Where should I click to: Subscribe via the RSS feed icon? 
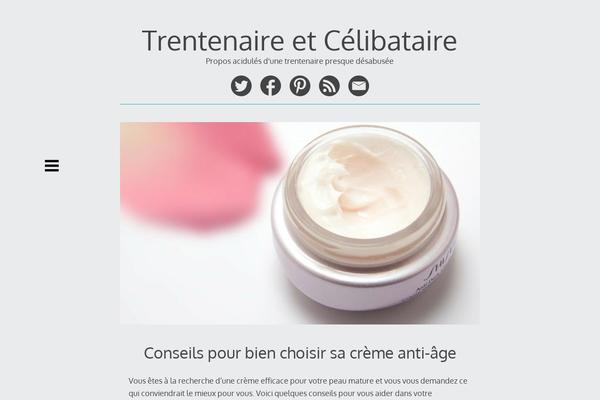[x=329, y=86]
